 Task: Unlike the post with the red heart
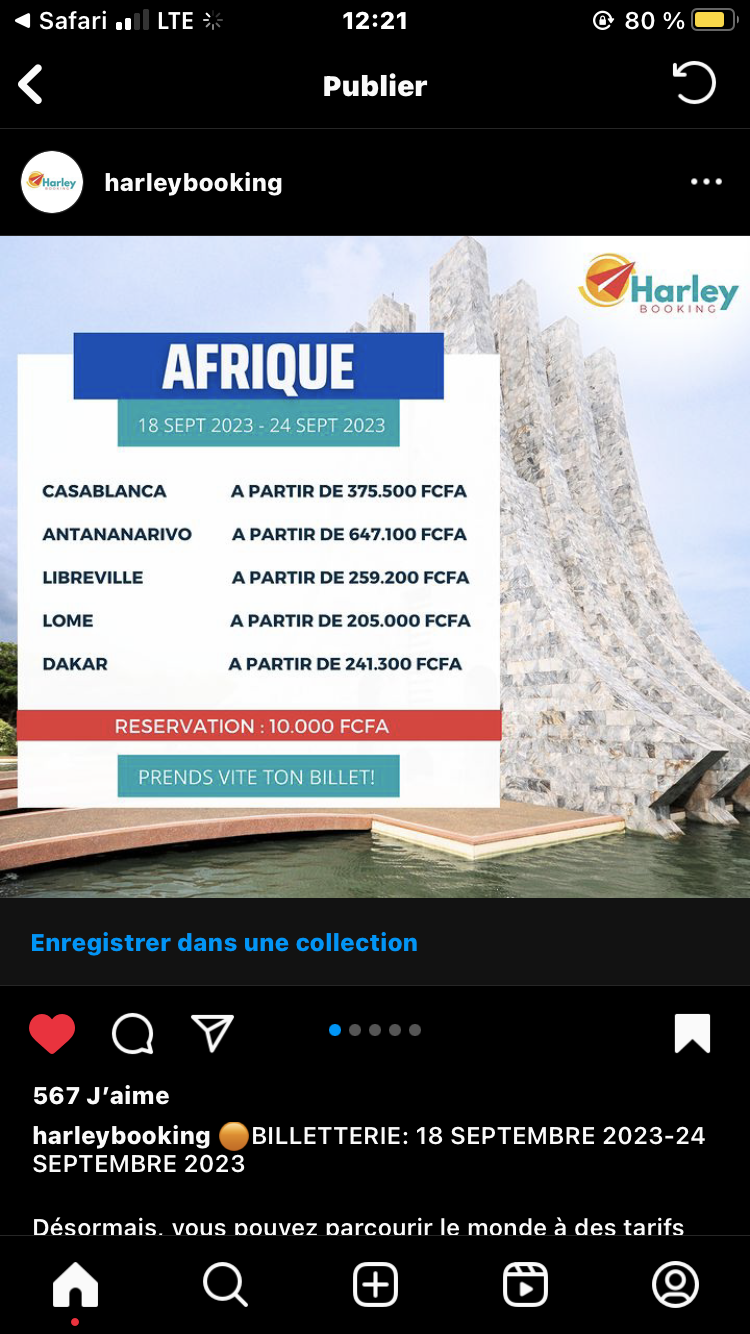point(52,1033)
